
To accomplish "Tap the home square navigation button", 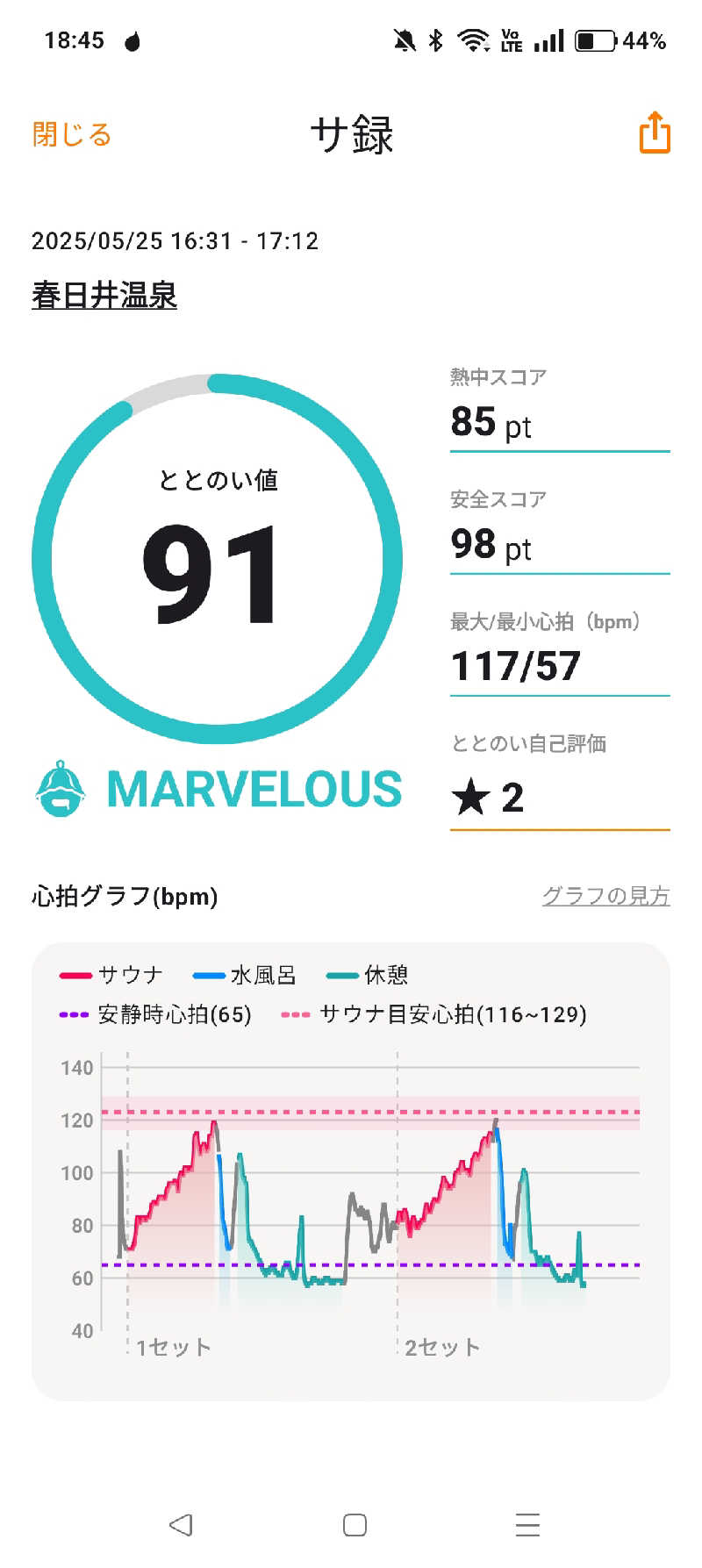I will [351, 1525].
